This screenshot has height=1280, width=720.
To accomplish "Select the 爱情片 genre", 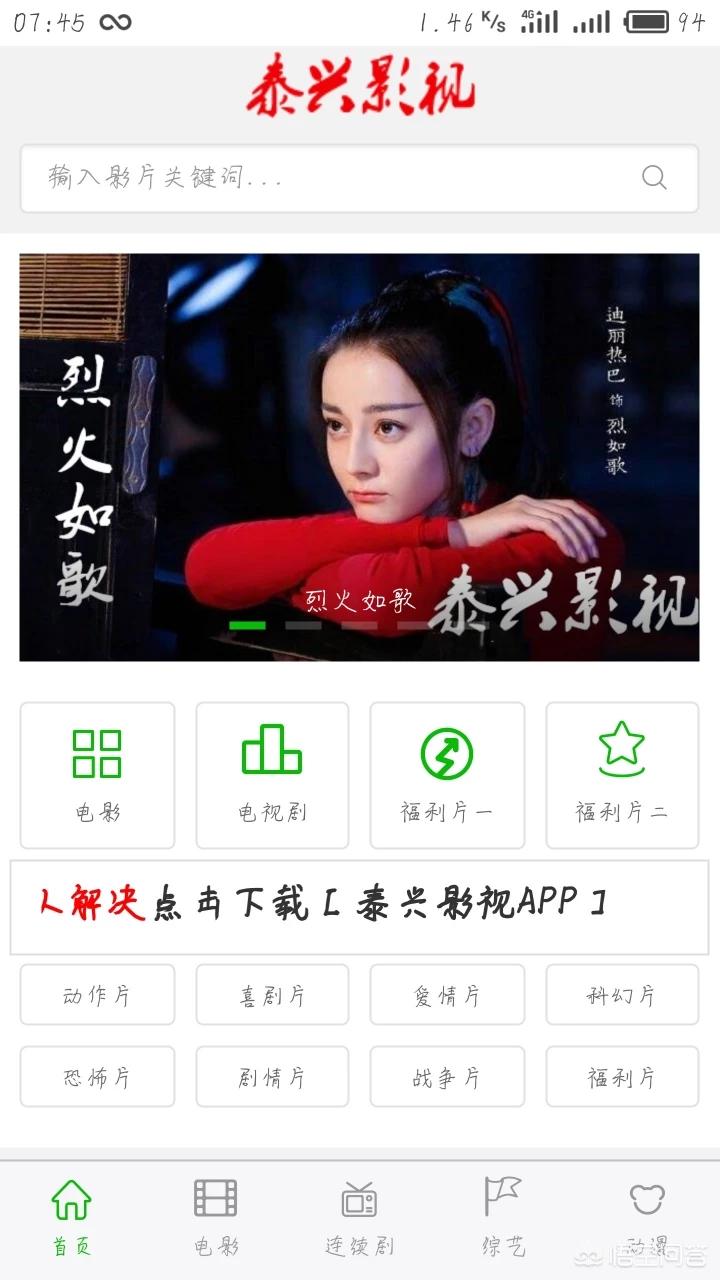I will point(447,995).
